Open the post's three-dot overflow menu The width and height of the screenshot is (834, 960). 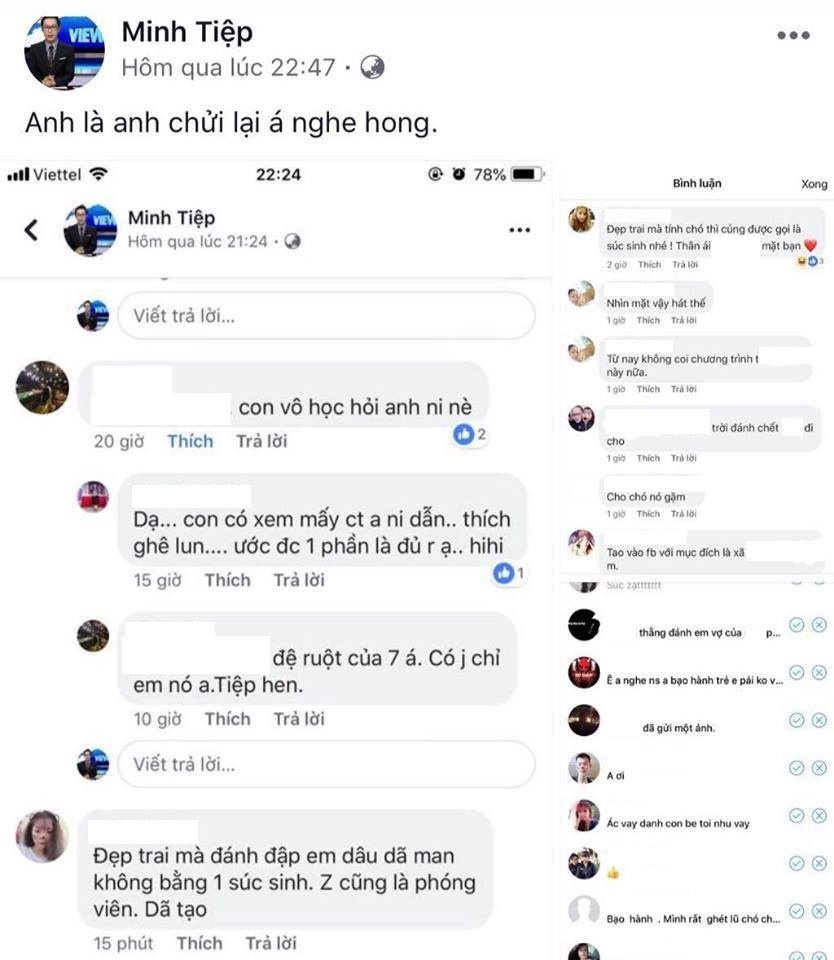[x=793, y=36]
